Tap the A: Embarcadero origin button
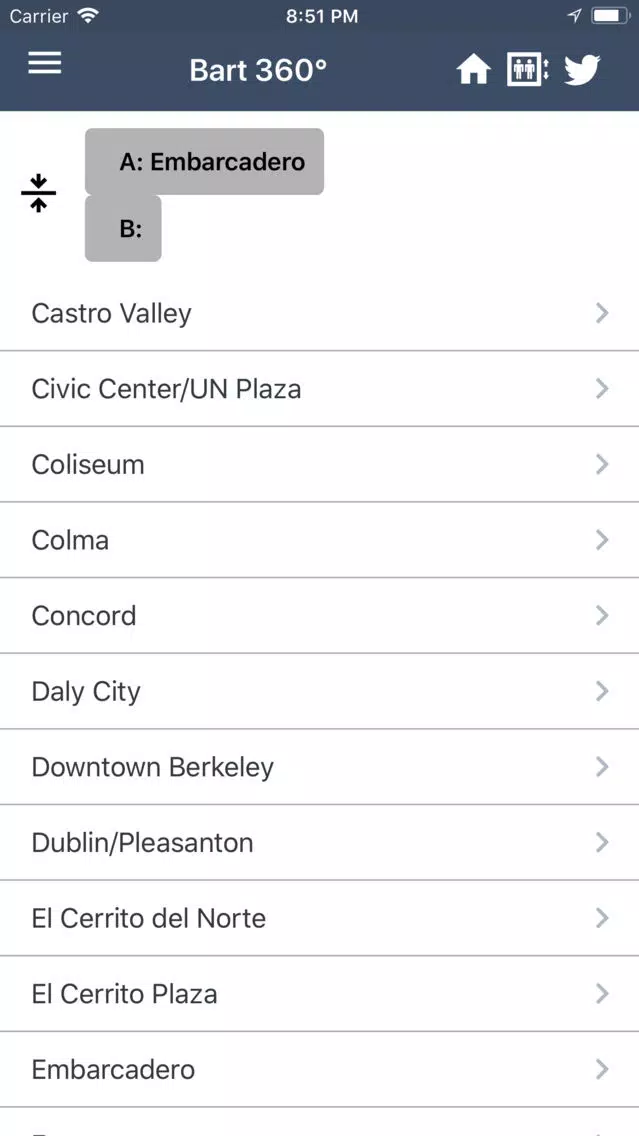Screen dimensions: 639x1136 pyautogui.click(x=204, y=162)
